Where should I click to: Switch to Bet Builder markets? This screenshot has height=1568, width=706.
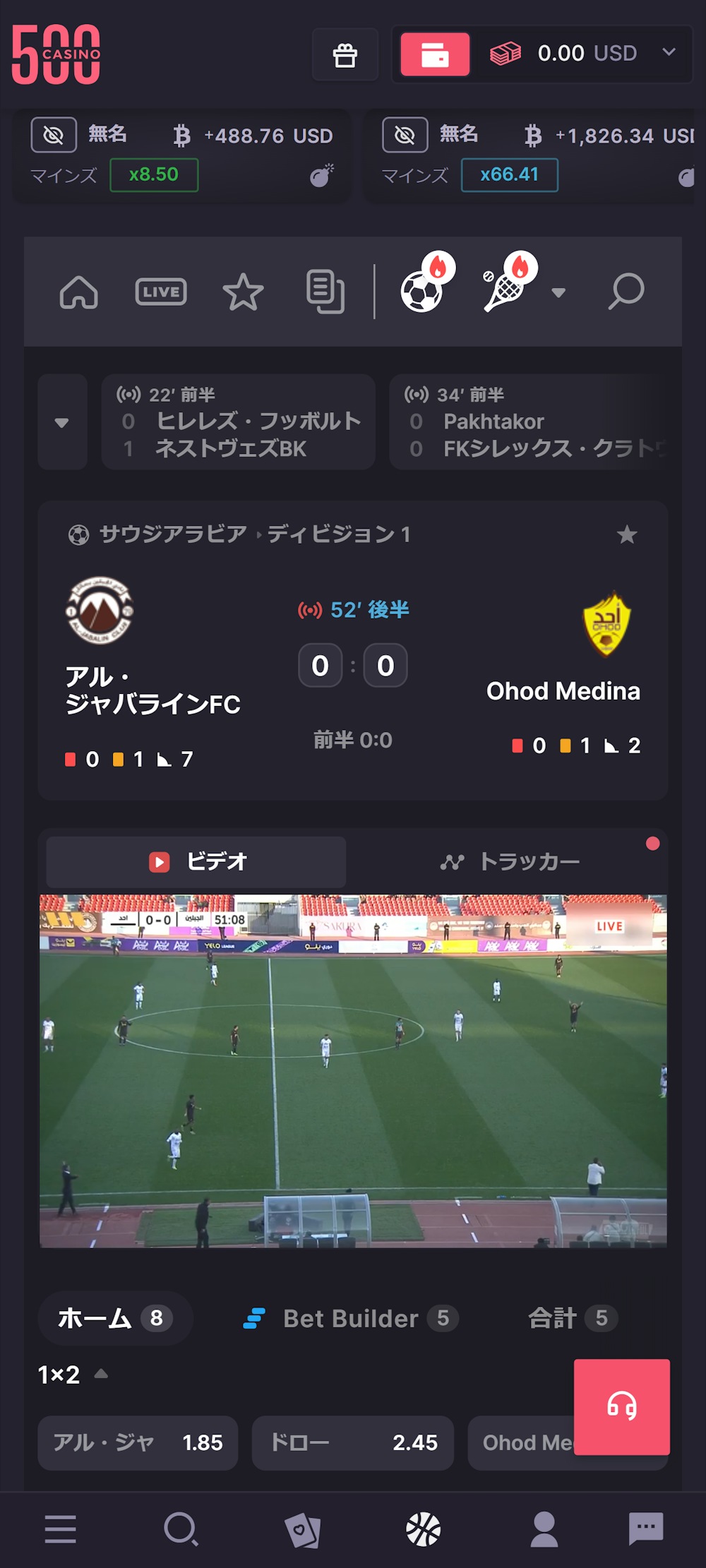click(350, 1318)
